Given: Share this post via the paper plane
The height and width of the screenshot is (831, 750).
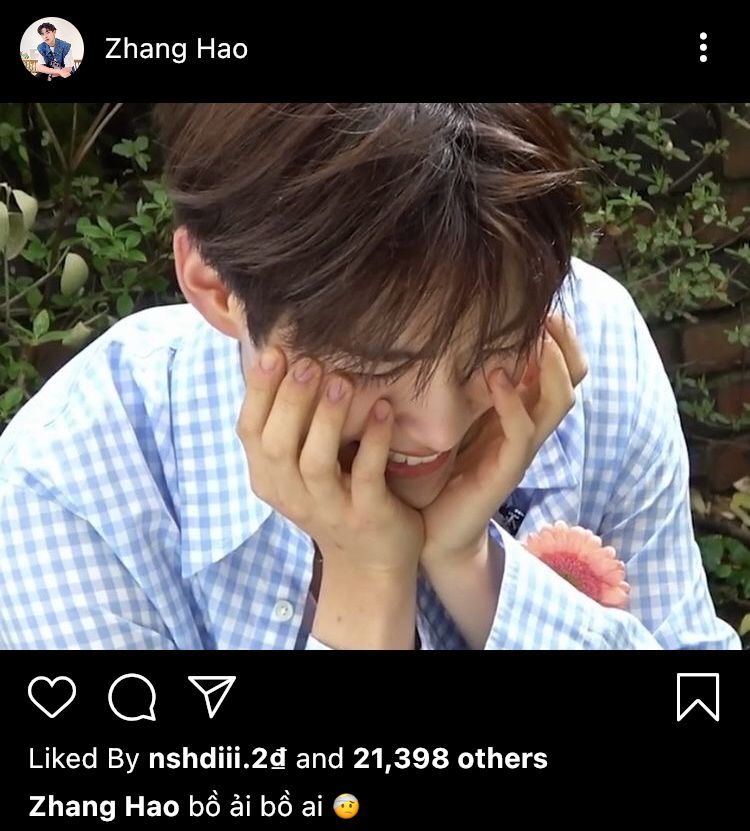Looking at the screenshot, I should (212, 696).
